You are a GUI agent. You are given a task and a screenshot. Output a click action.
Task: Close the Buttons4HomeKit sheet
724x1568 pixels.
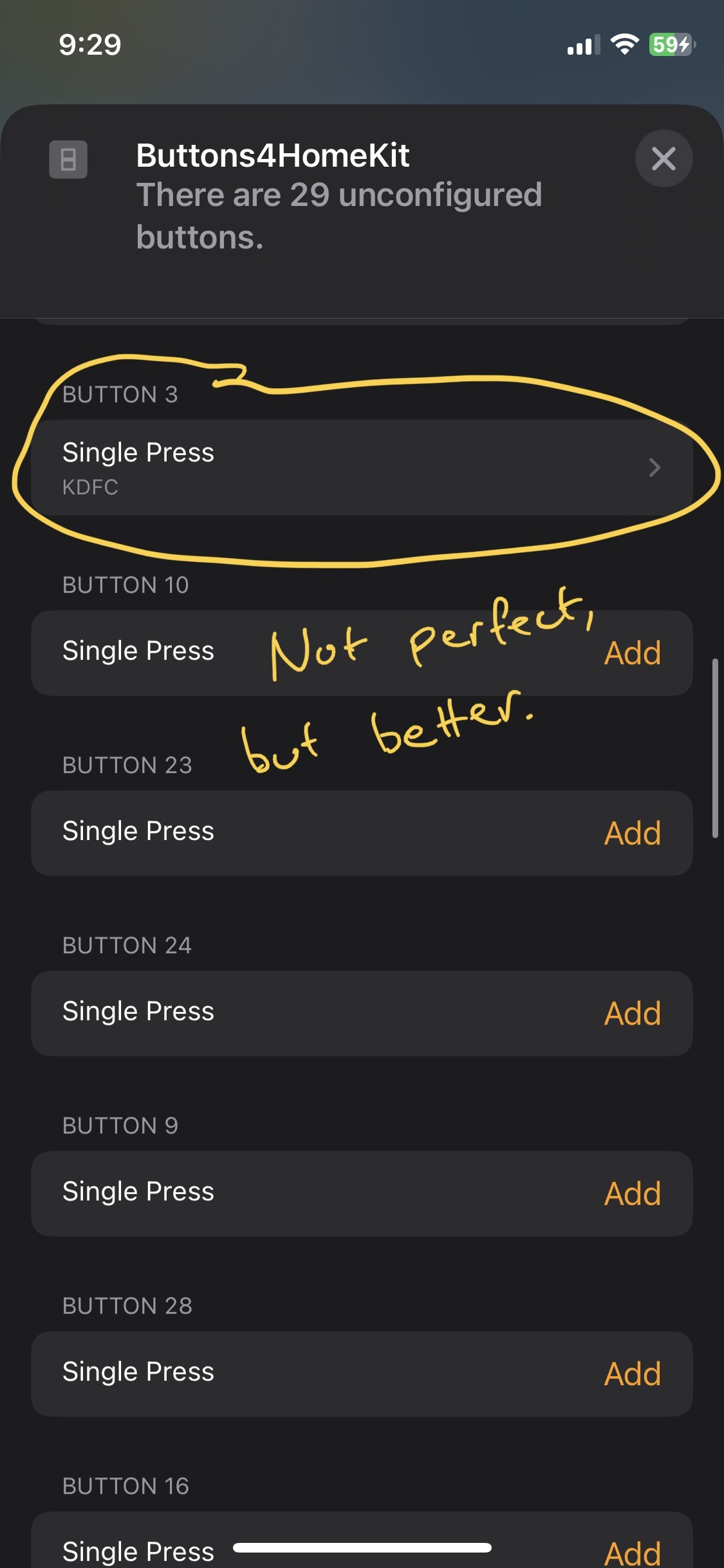664,158
